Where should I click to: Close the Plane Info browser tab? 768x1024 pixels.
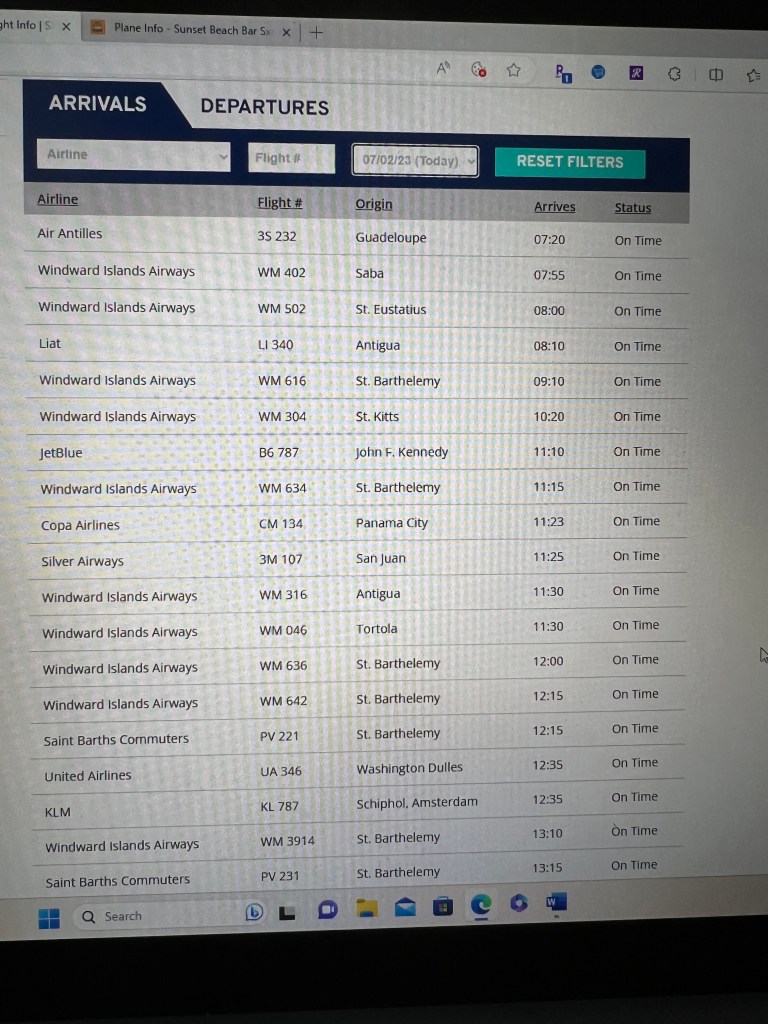point(286,31)
